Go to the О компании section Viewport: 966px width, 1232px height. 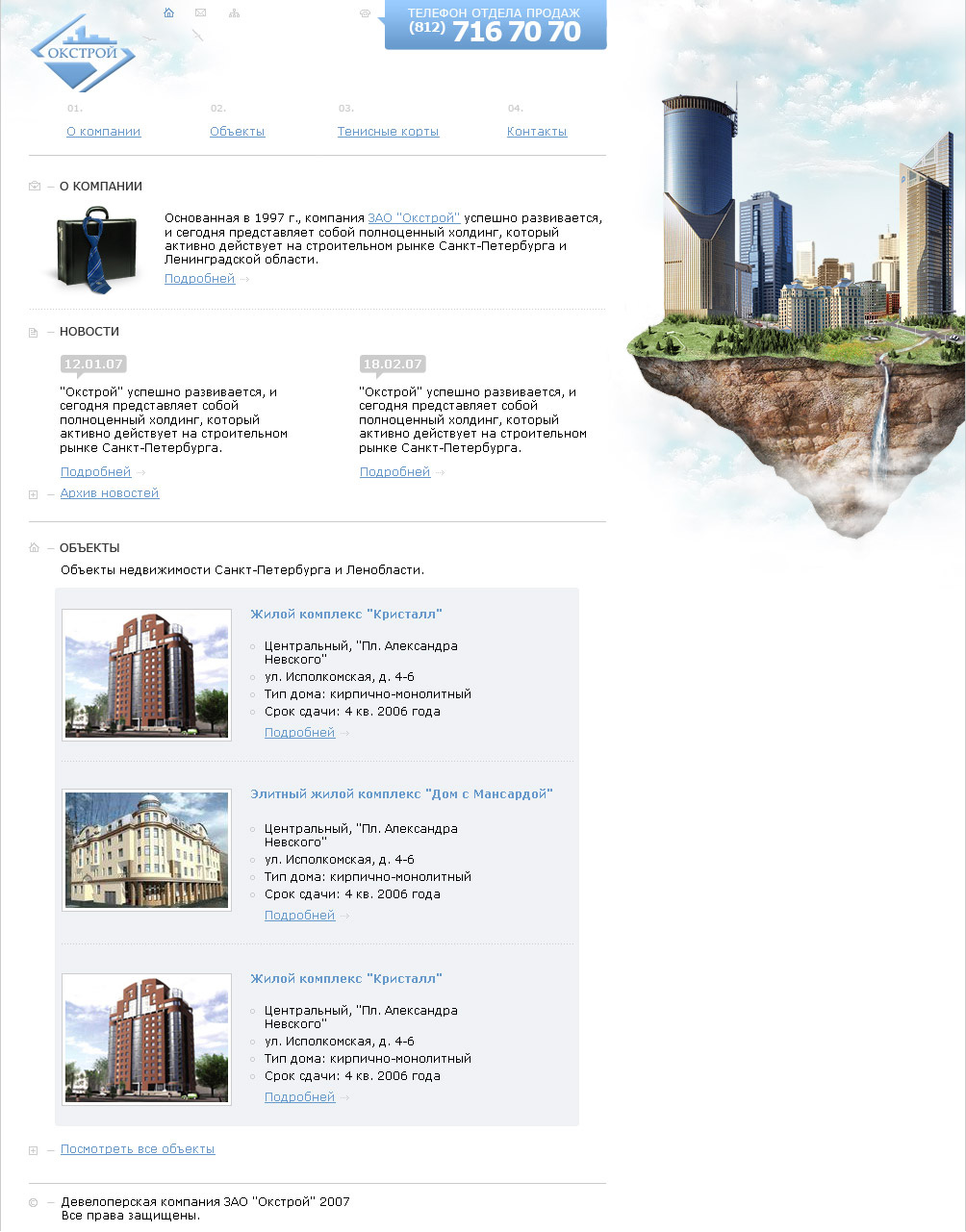click(x=103, y=132)
